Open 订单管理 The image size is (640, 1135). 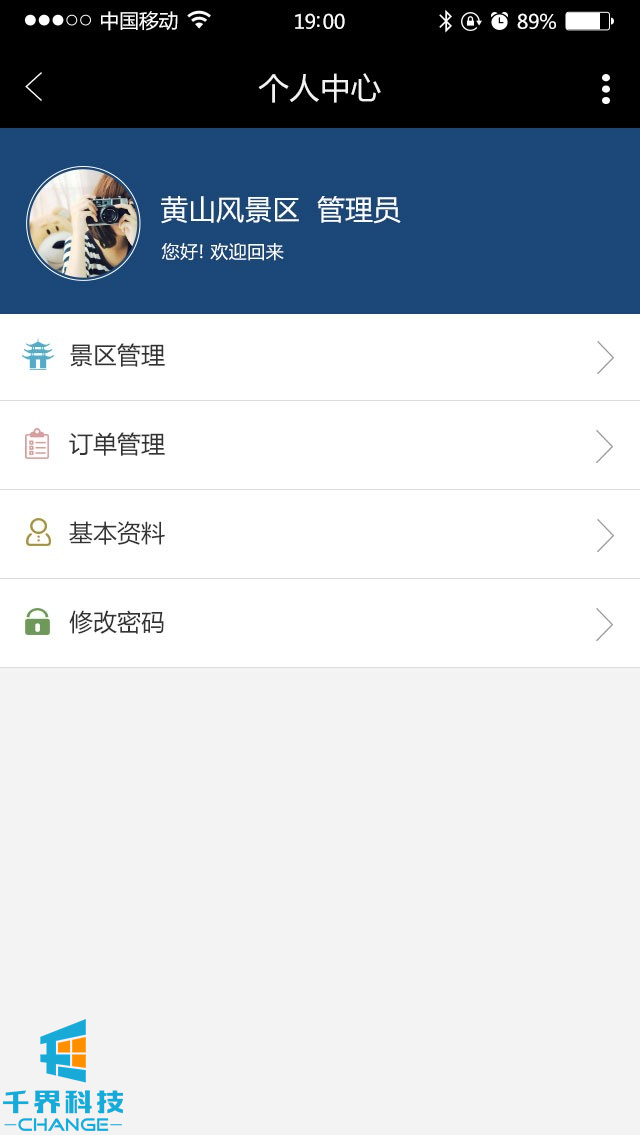pos(320,445)
